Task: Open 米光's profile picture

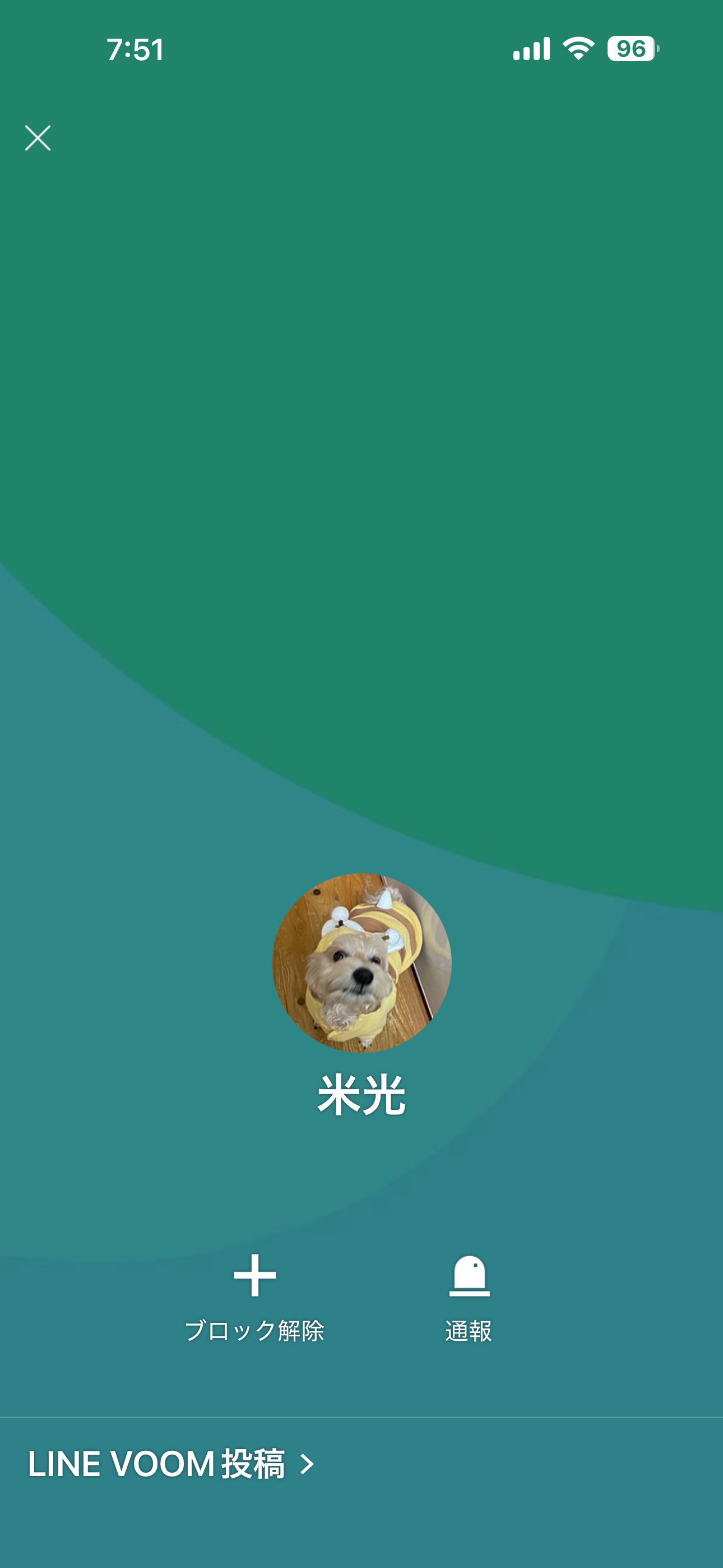Action: 361,962
